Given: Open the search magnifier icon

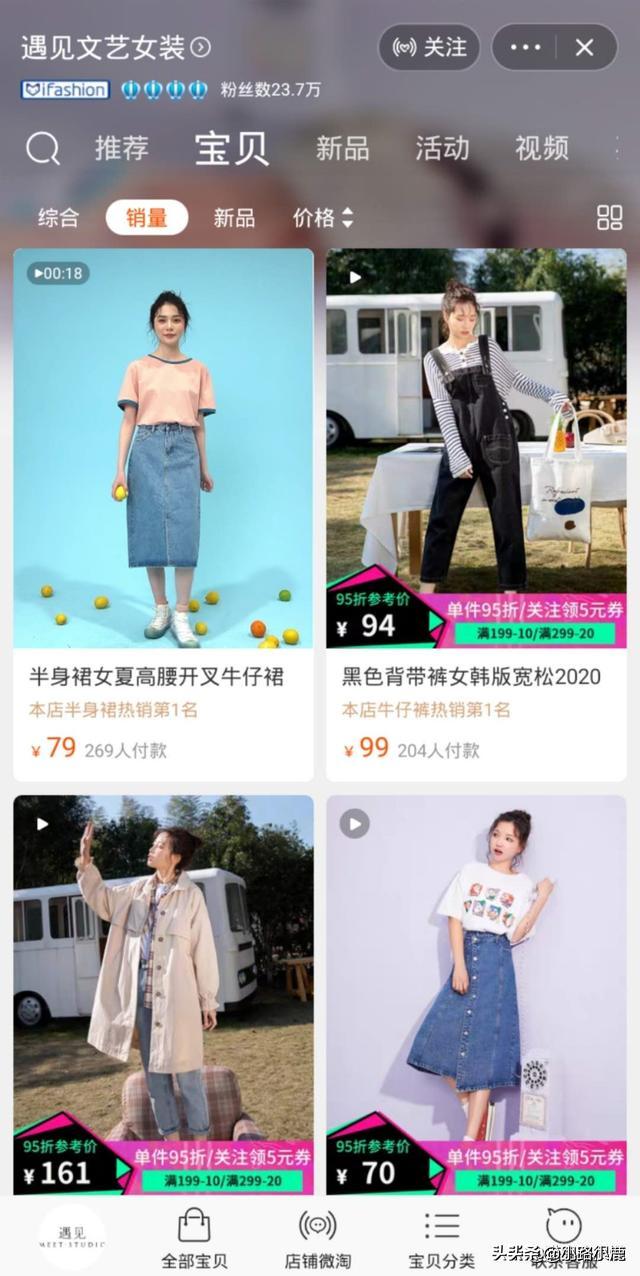Looking at the screenshot, I should pos(43,149).
